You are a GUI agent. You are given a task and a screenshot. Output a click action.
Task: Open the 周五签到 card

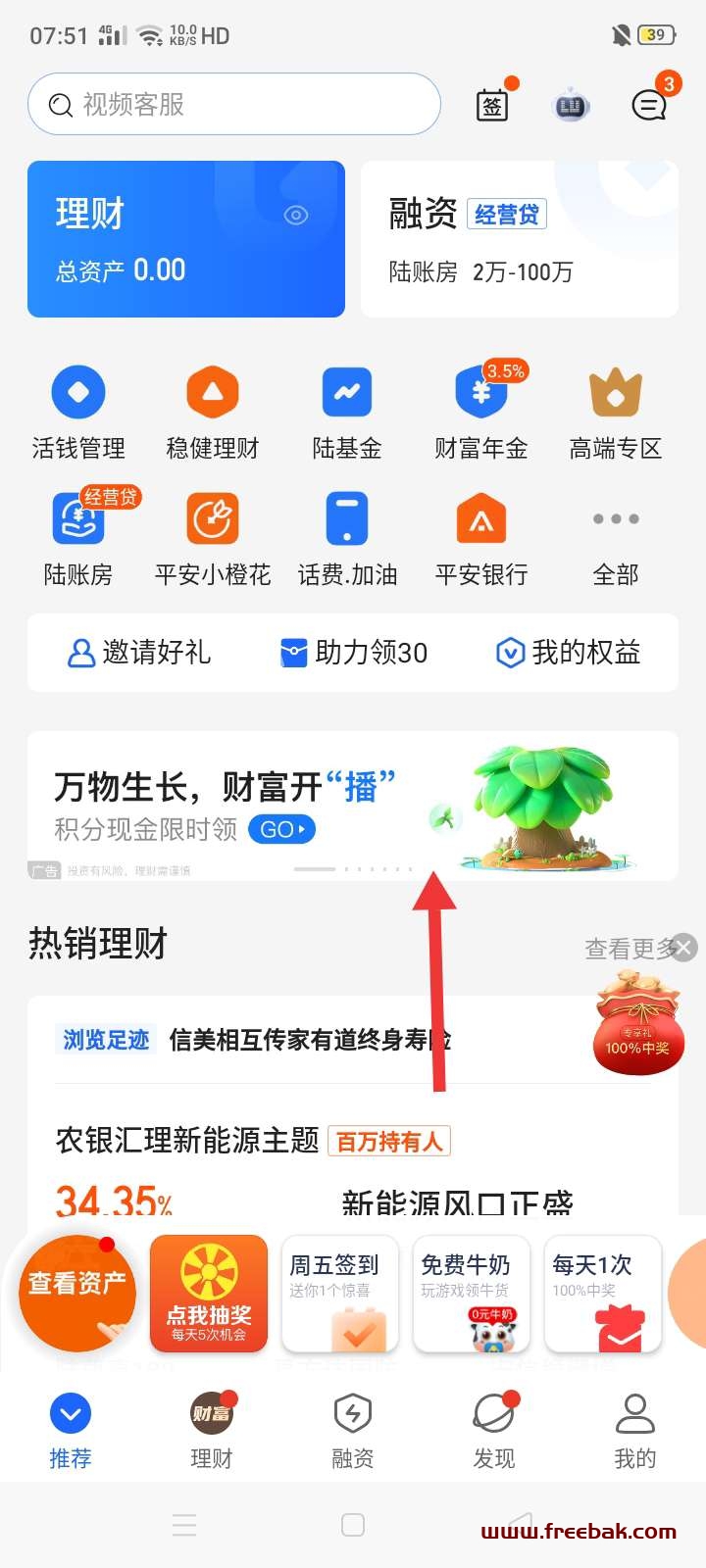tap(334, 1294)
